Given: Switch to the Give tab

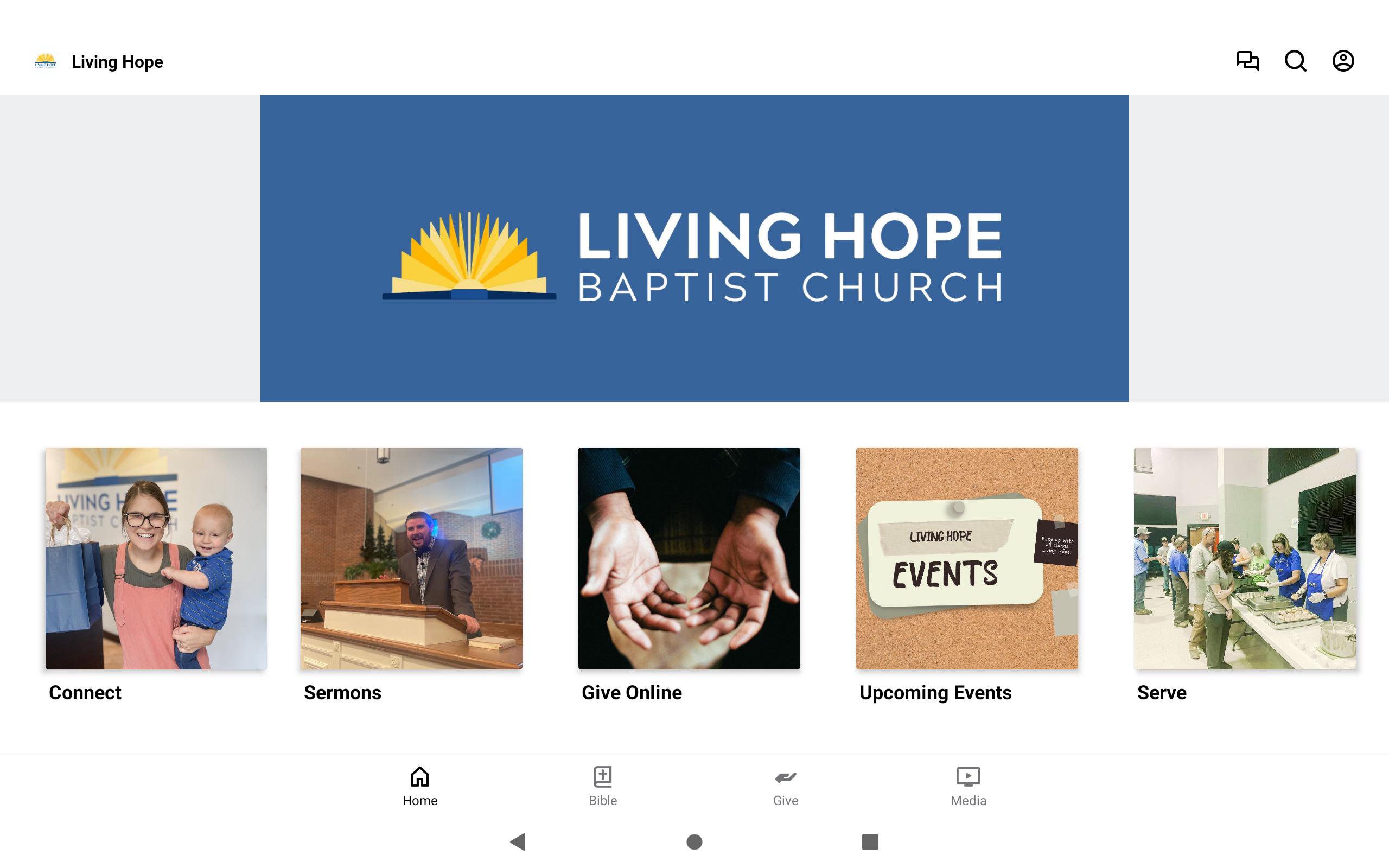Looking at the screenshot, I should pos(785,786).
